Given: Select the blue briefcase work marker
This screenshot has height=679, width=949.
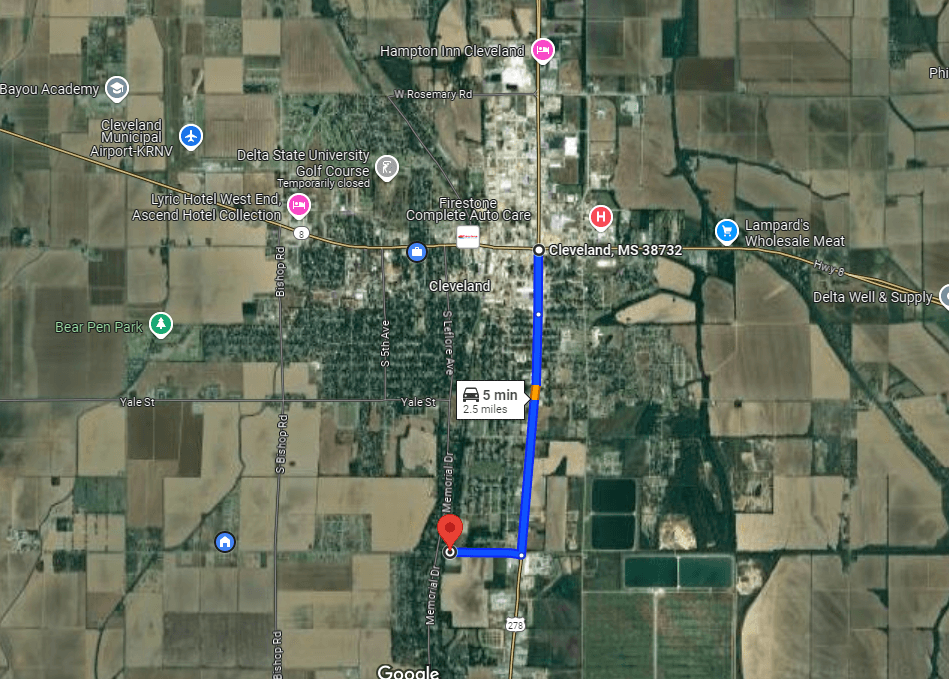Looking at the screenshot, I should pyautogui.click(x=416, y=251).
